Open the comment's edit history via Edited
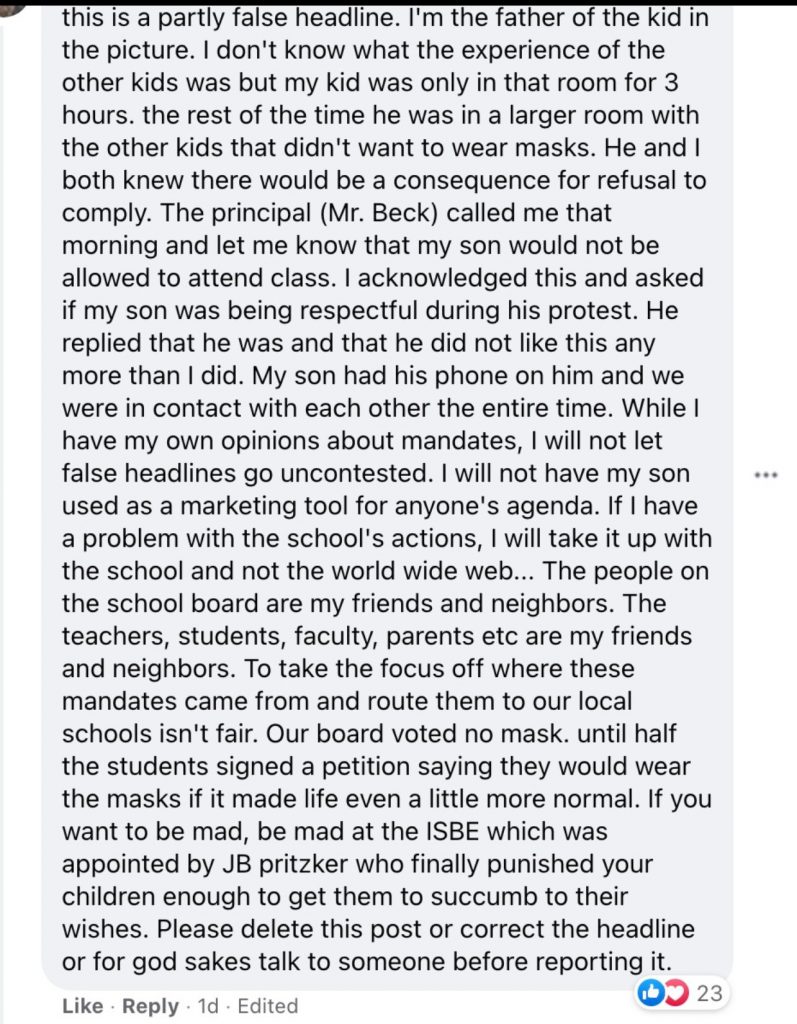Image resolution: width=797 pixels, height=1024 pixels. 265,1006
